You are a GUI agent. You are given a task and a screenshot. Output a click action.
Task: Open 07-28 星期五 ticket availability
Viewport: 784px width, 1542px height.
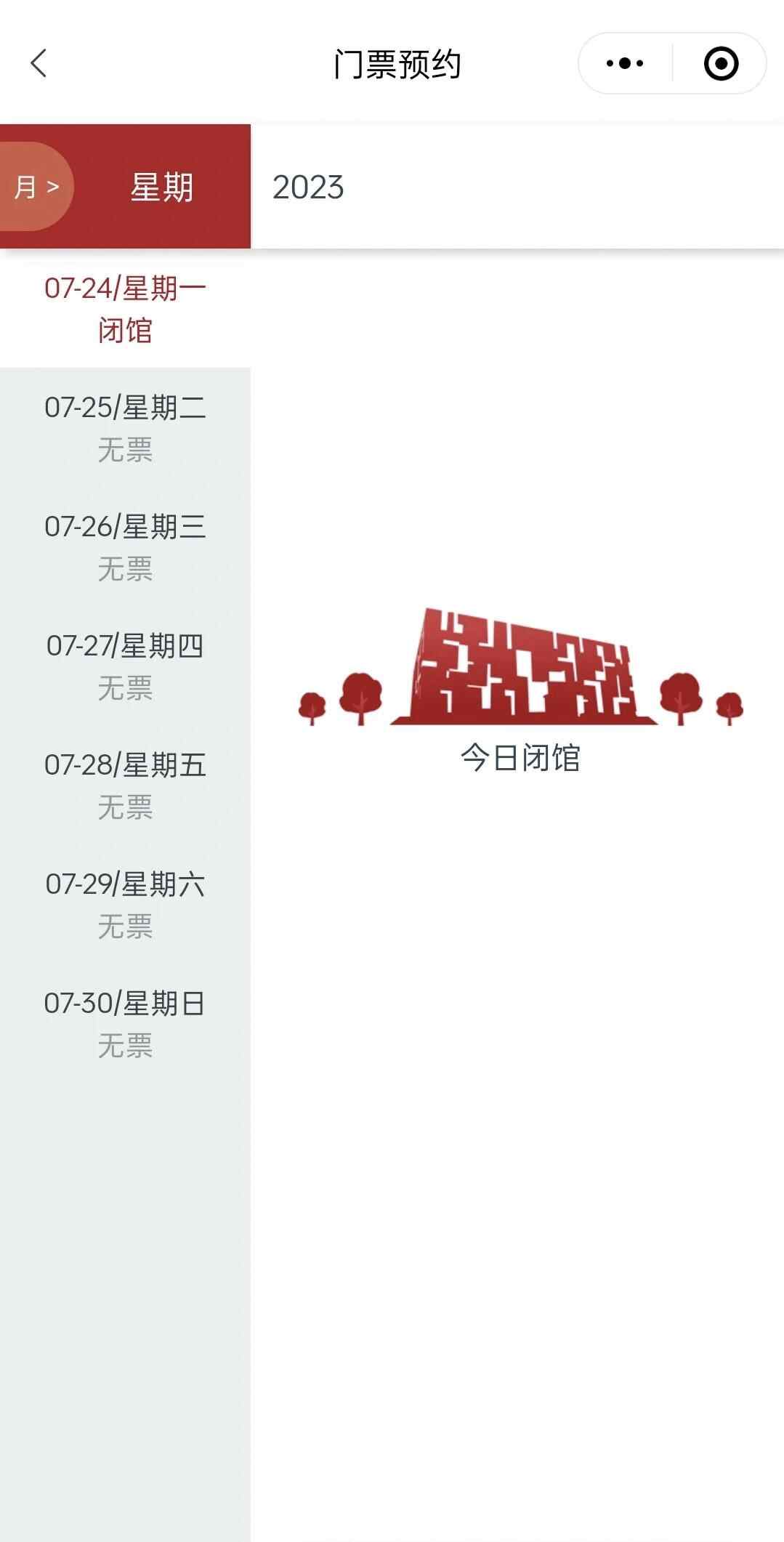tap(125, 786)
